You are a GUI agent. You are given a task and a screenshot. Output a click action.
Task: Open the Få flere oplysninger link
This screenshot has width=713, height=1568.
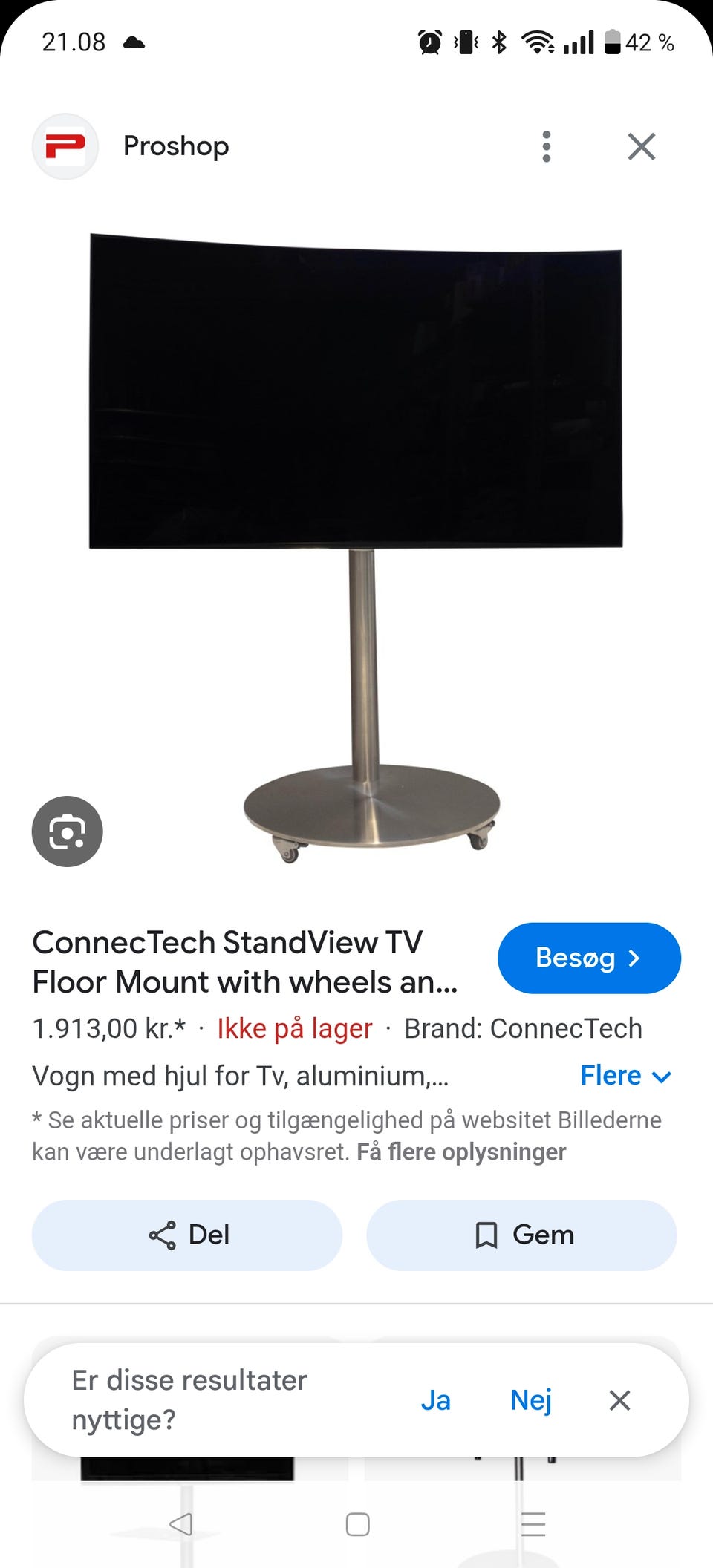pos(461,1152)
